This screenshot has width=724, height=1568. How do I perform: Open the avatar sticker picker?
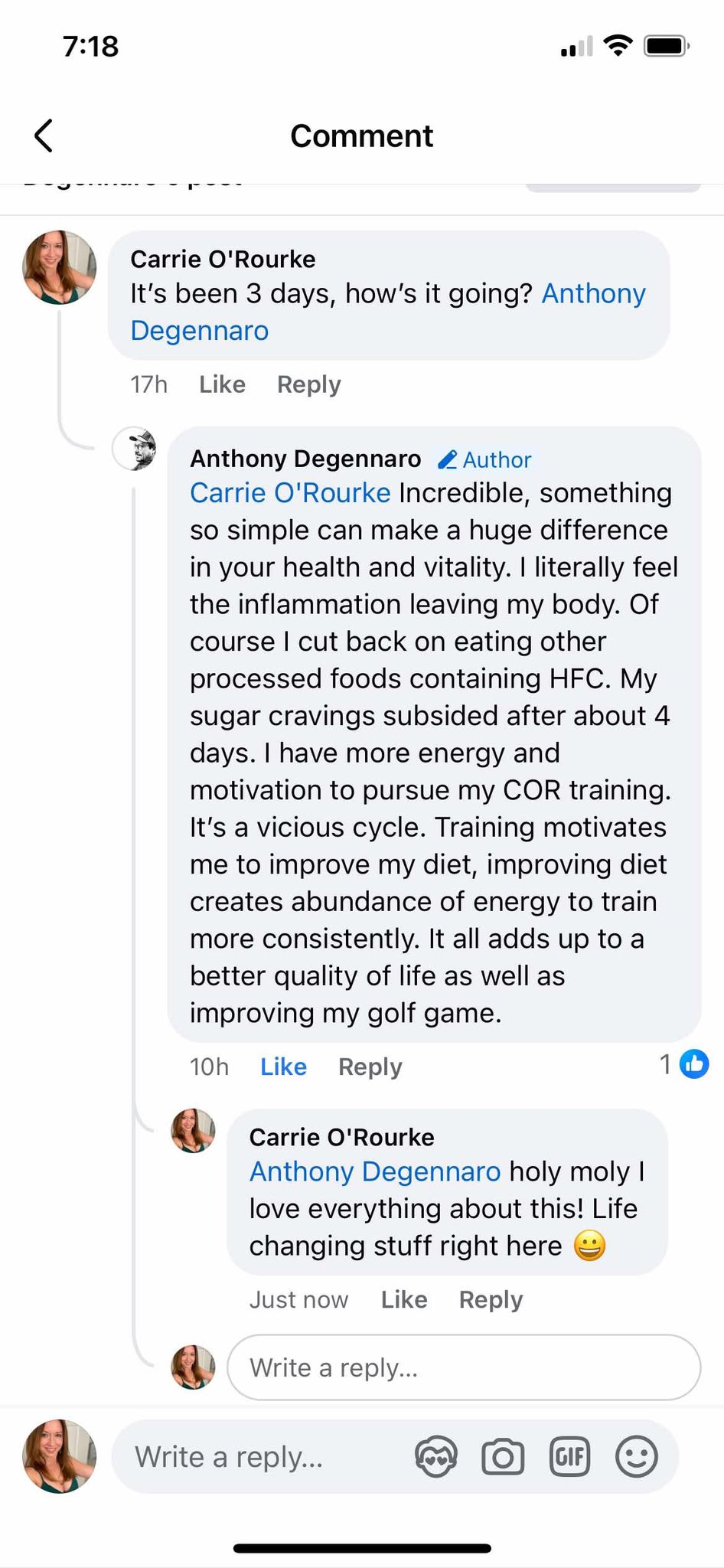click(x=436, y=1456)
